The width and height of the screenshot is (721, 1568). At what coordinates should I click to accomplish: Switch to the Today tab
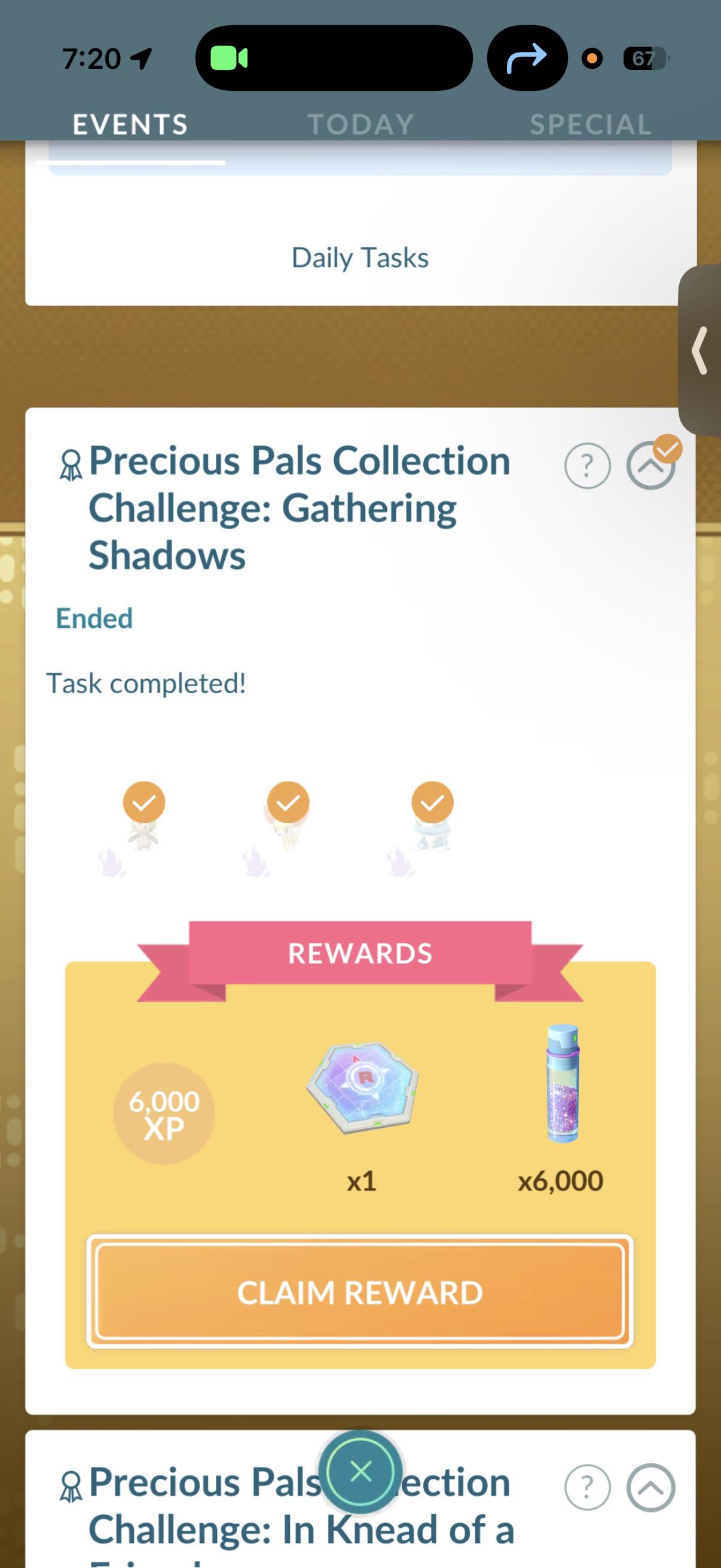tap(360, 124)
